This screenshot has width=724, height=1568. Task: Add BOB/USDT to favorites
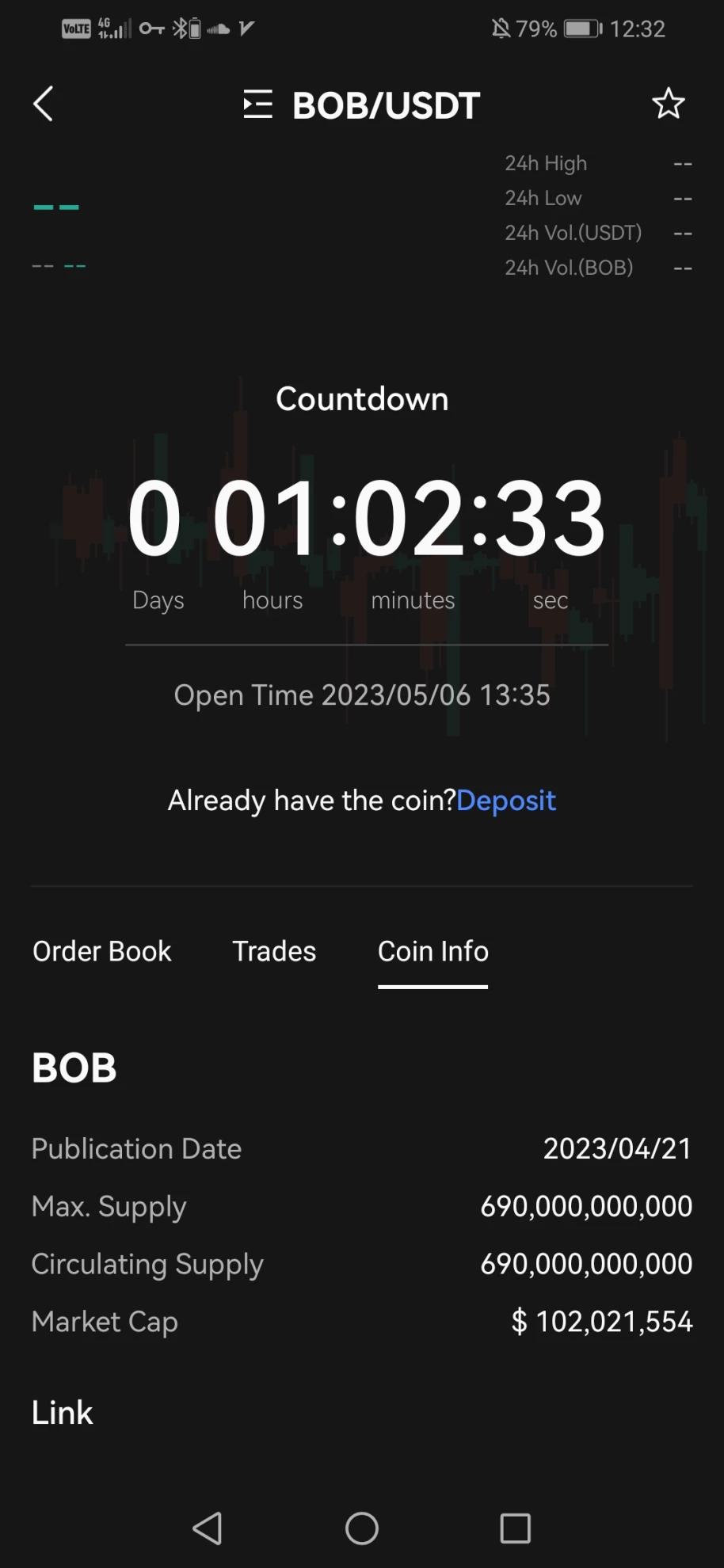[x=668, y=104]
